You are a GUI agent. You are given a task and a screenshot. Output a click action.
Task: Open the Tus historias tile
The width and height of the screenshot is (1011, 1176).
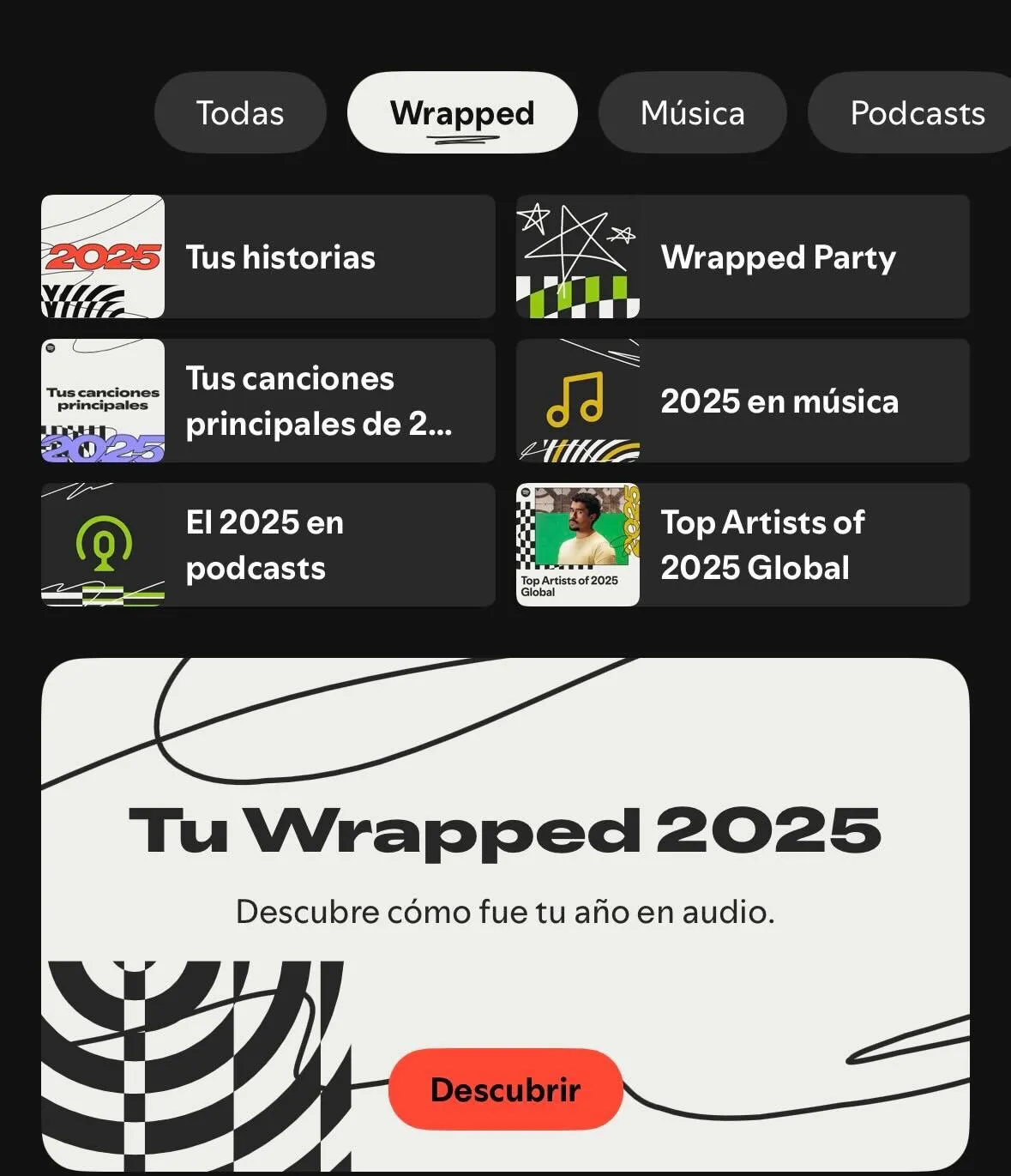[268, 256]
